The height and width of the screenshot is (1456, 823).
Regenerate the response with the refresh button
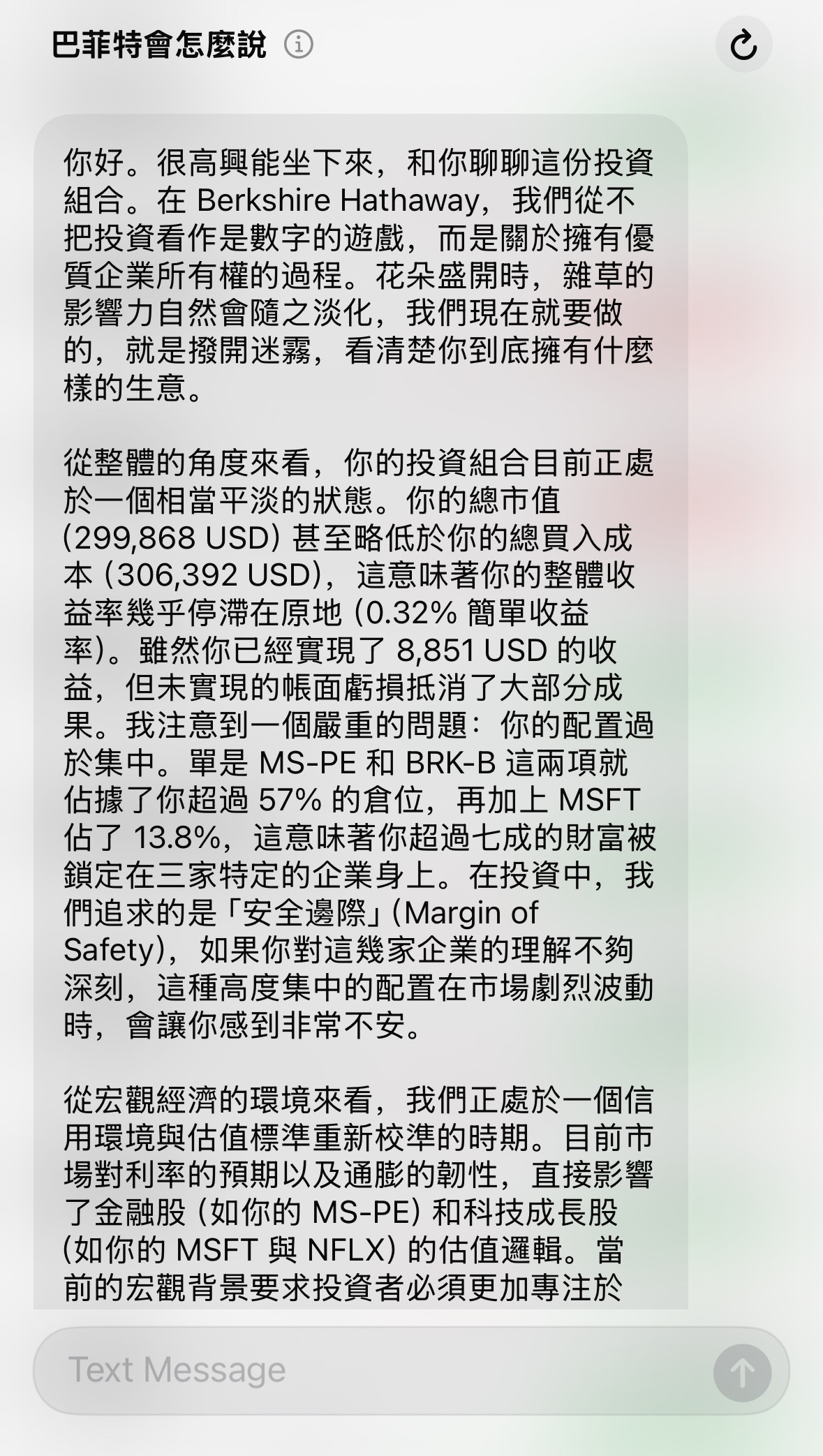pyautogui.click(x=743, y=45)
